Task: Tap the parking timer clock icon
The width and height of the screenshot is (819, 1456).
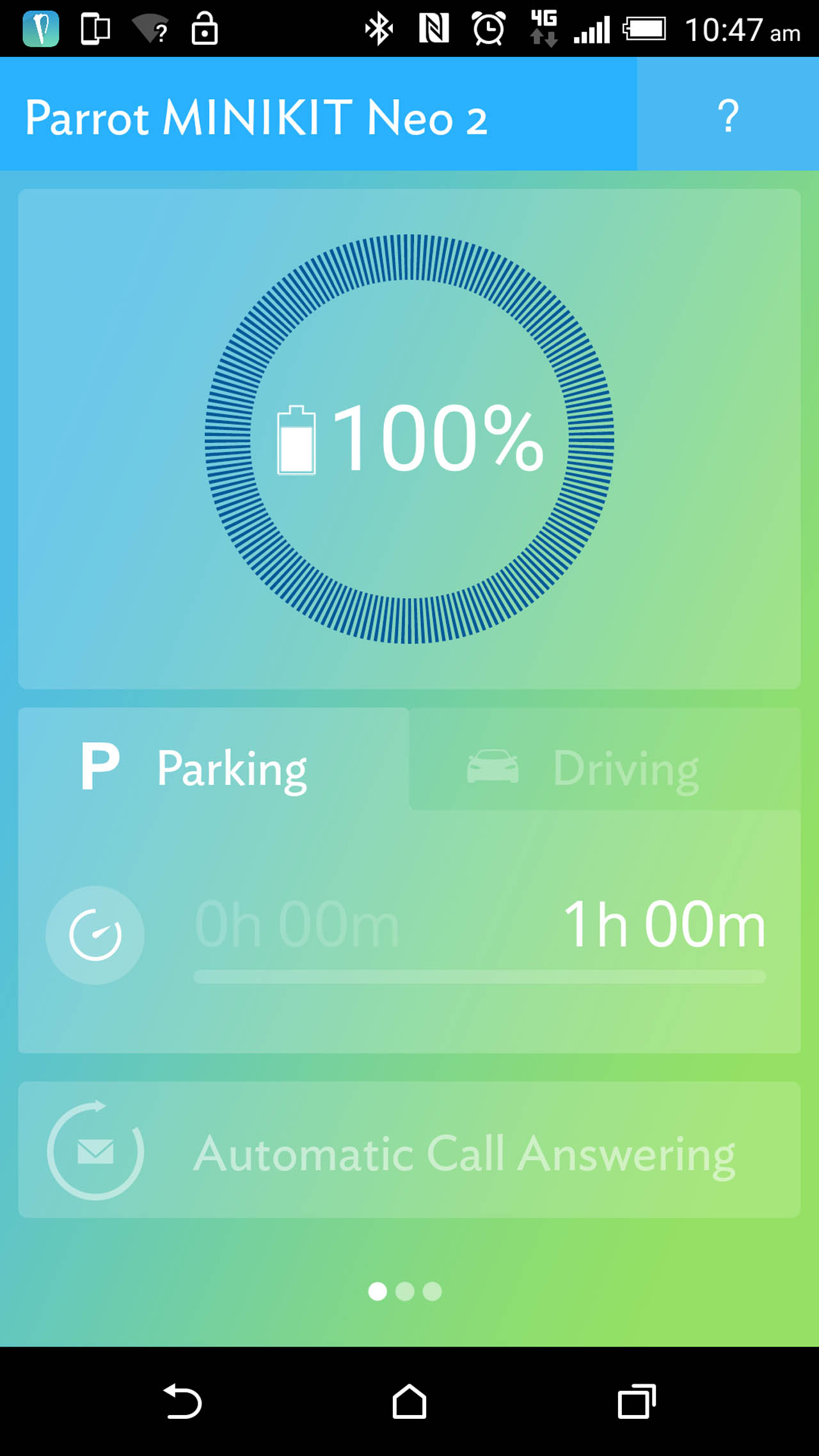Action: tap(95, 935)
